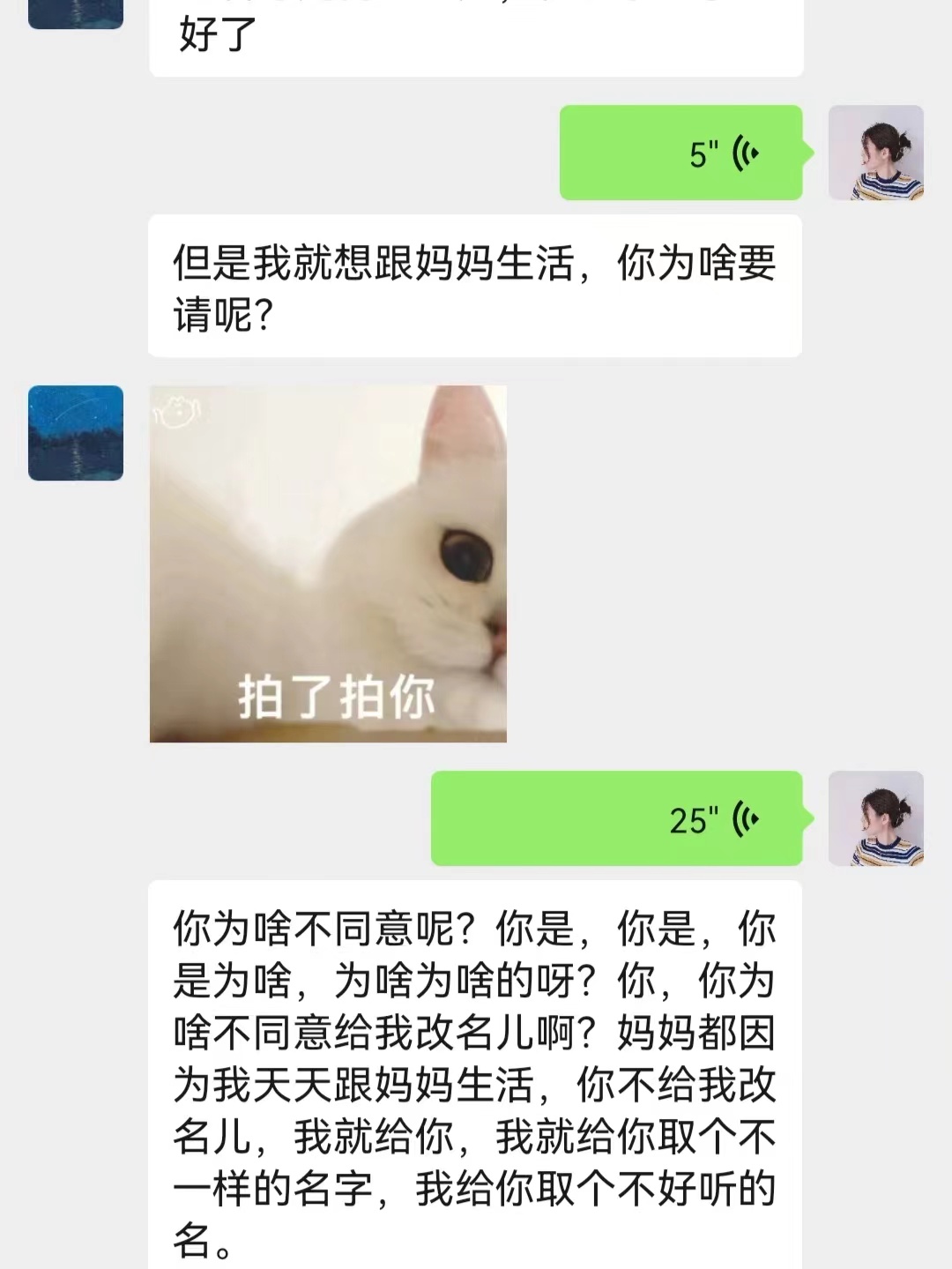The width and height of the screenshot is (952, 1269).
Task: Tap the sender's avatar next to the 25-second voice message
Action: click(x=876, y=818)
